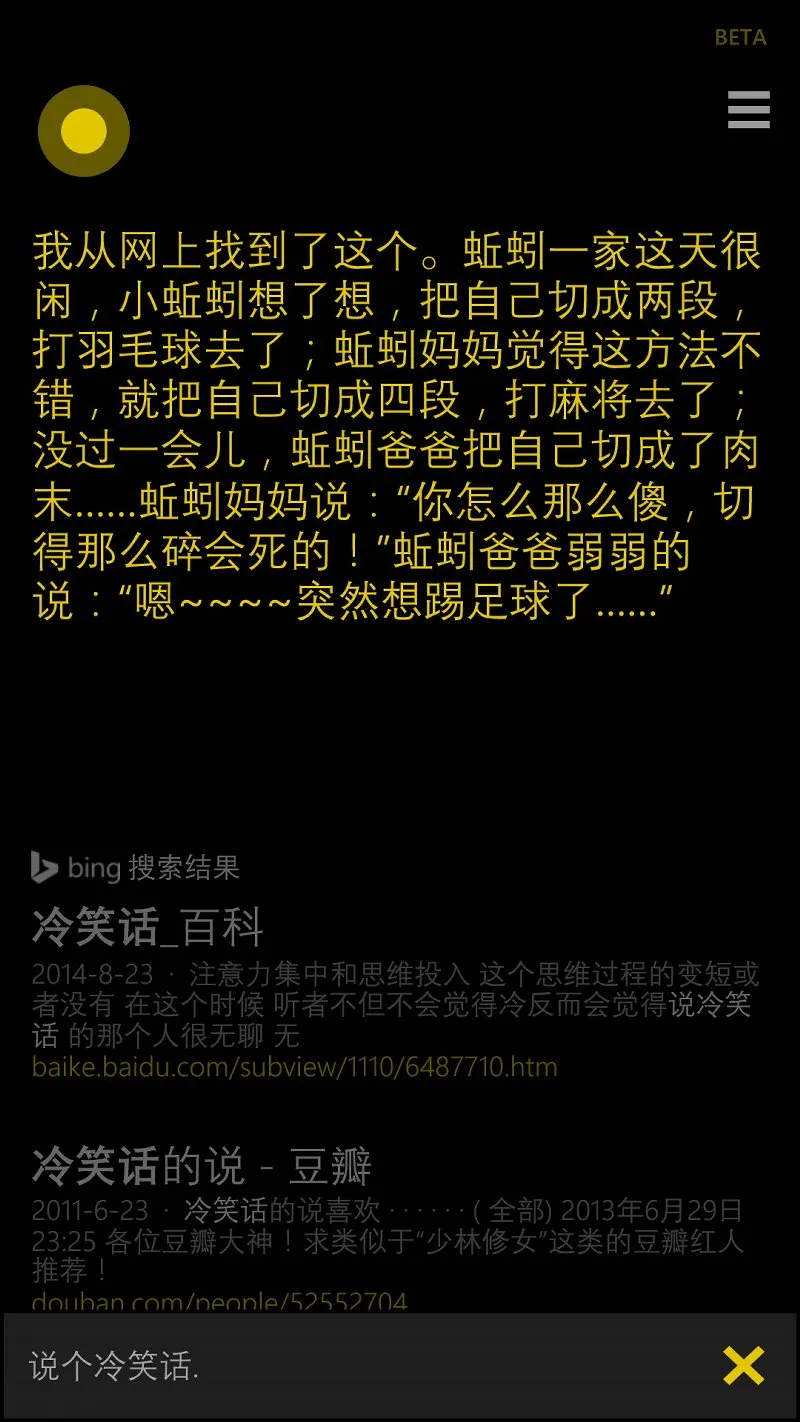
Task: Clear the 说个冷笑话 query with X
Action: point(744,1366)
